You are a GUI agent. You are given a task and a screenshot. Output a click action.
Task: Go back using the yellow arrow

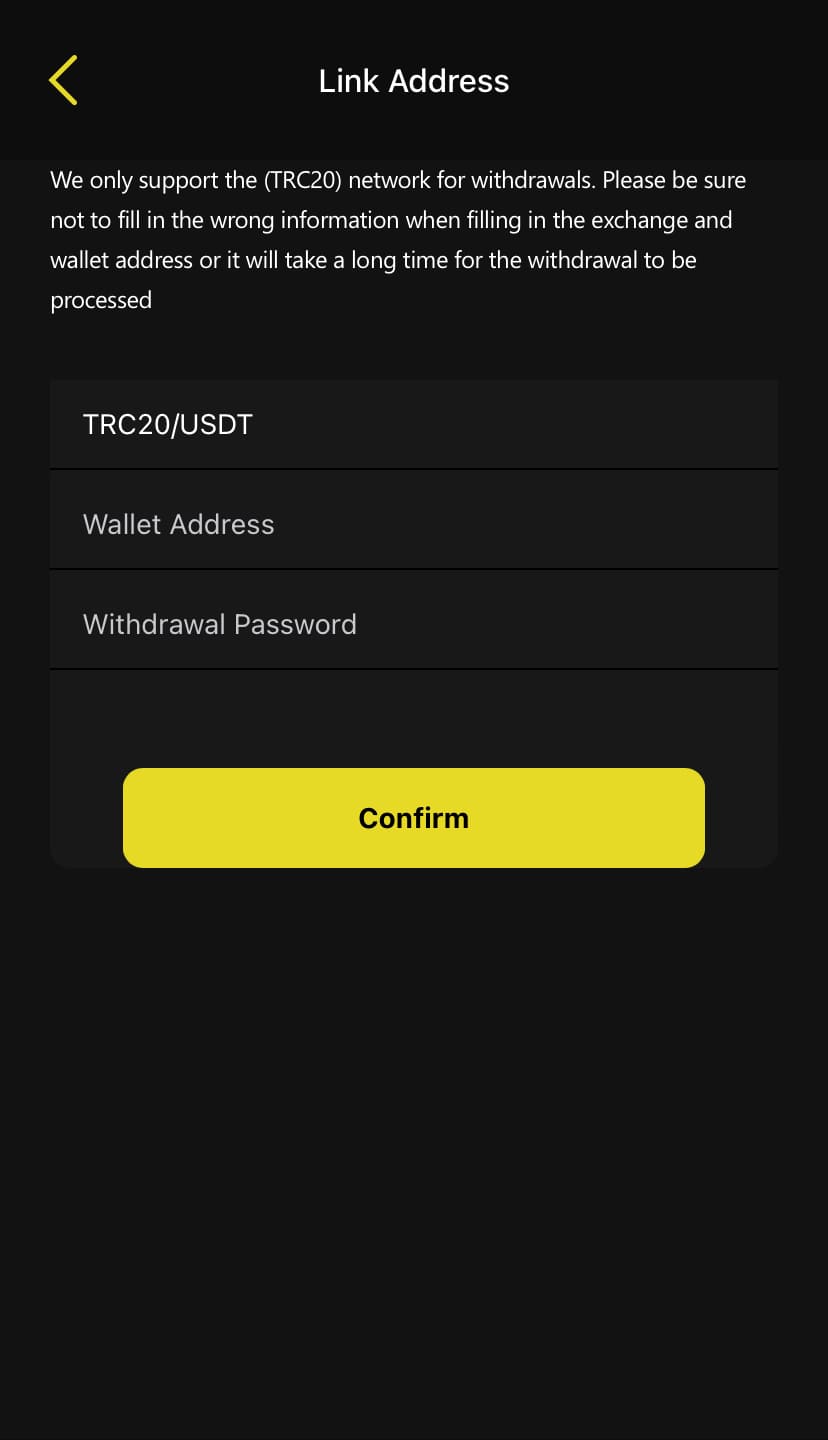tap(63, 80)
